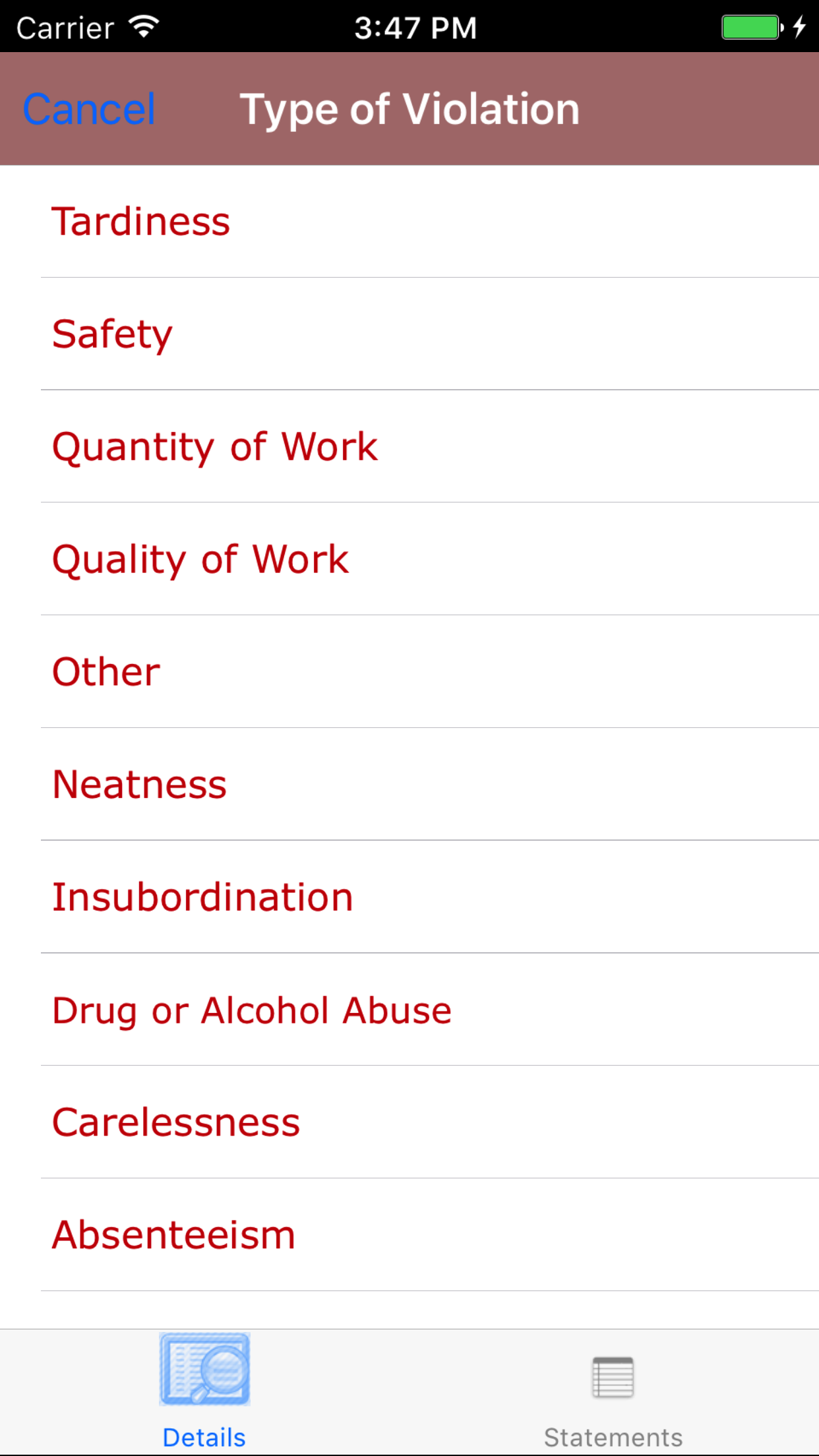
Task: Choose Drug or Alcohol Abuse
Action: 252,1010
